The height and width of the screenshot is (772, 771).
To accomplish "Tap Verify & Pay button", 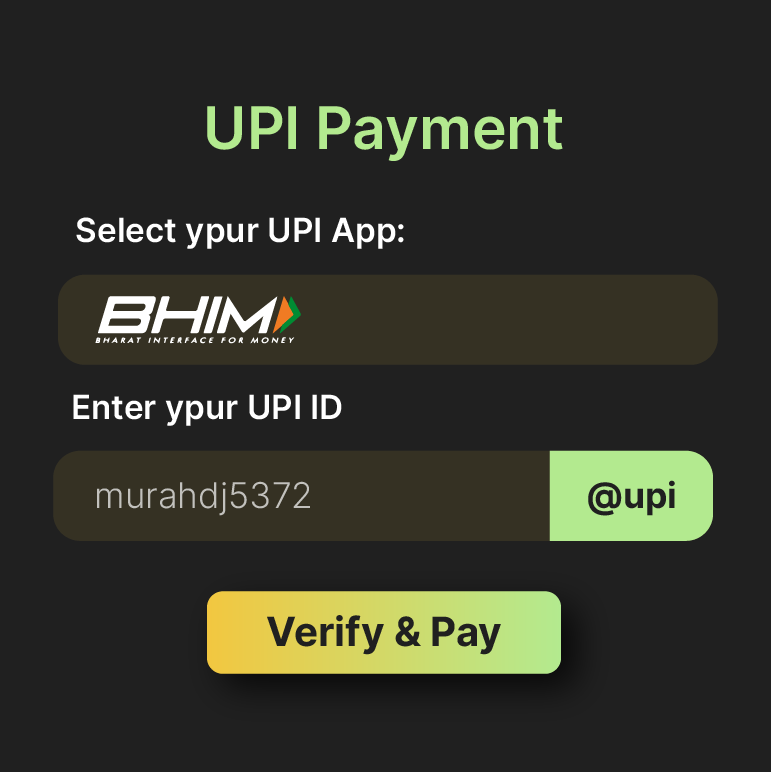I will [x=383, y=632].
